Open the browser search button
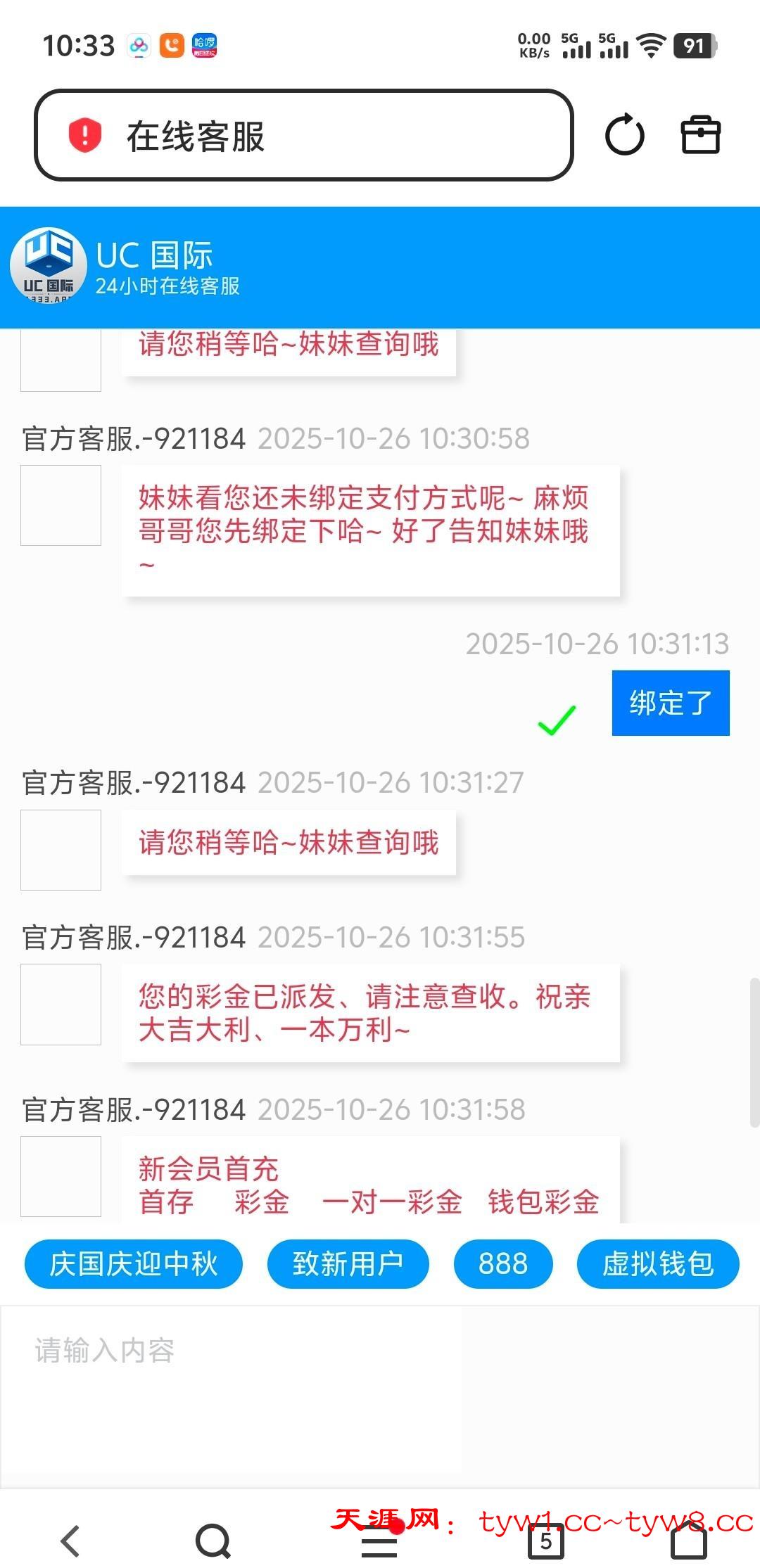 coord(213,1541)
